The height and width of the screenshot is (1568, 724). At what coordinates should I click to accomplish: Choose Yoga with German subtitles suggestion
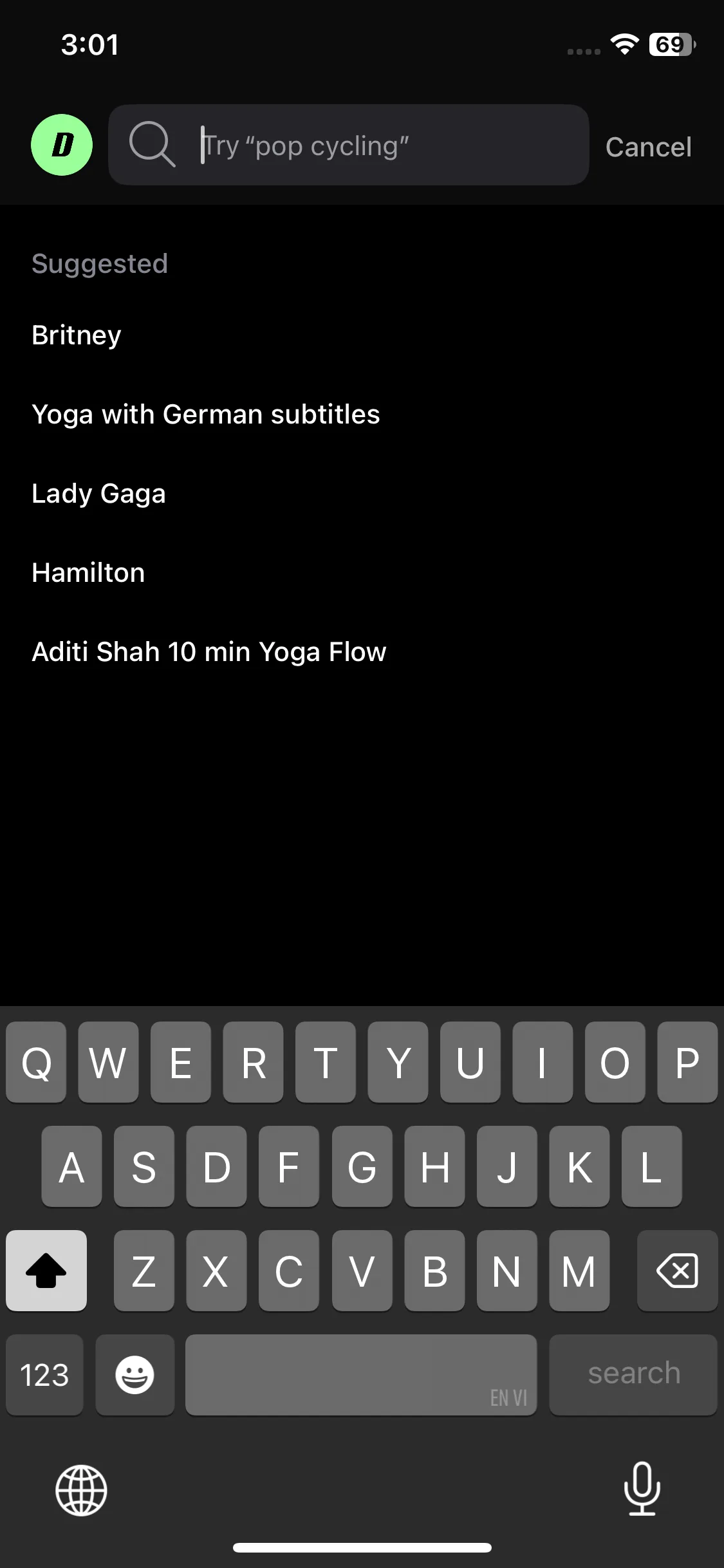206,415
